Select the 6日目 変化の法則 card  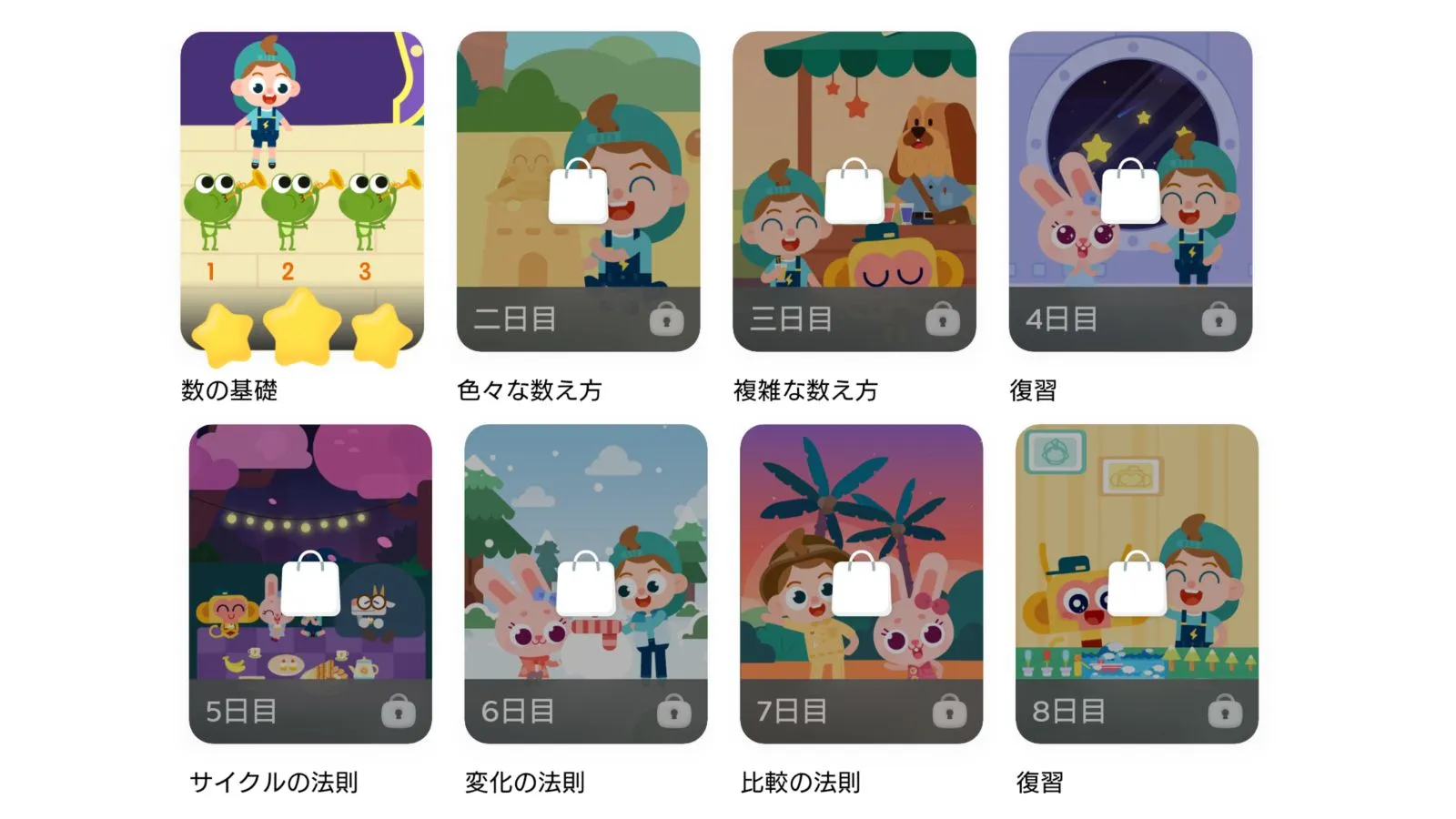point(585,583)
